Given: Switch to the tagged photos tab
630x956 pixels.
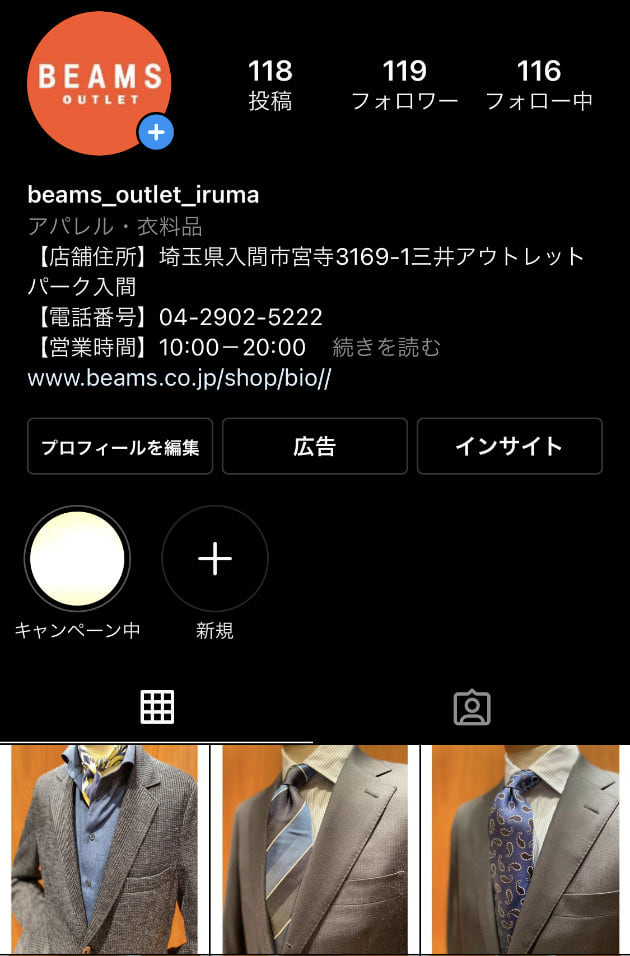Looking at the screenshot, I should 471,707.
